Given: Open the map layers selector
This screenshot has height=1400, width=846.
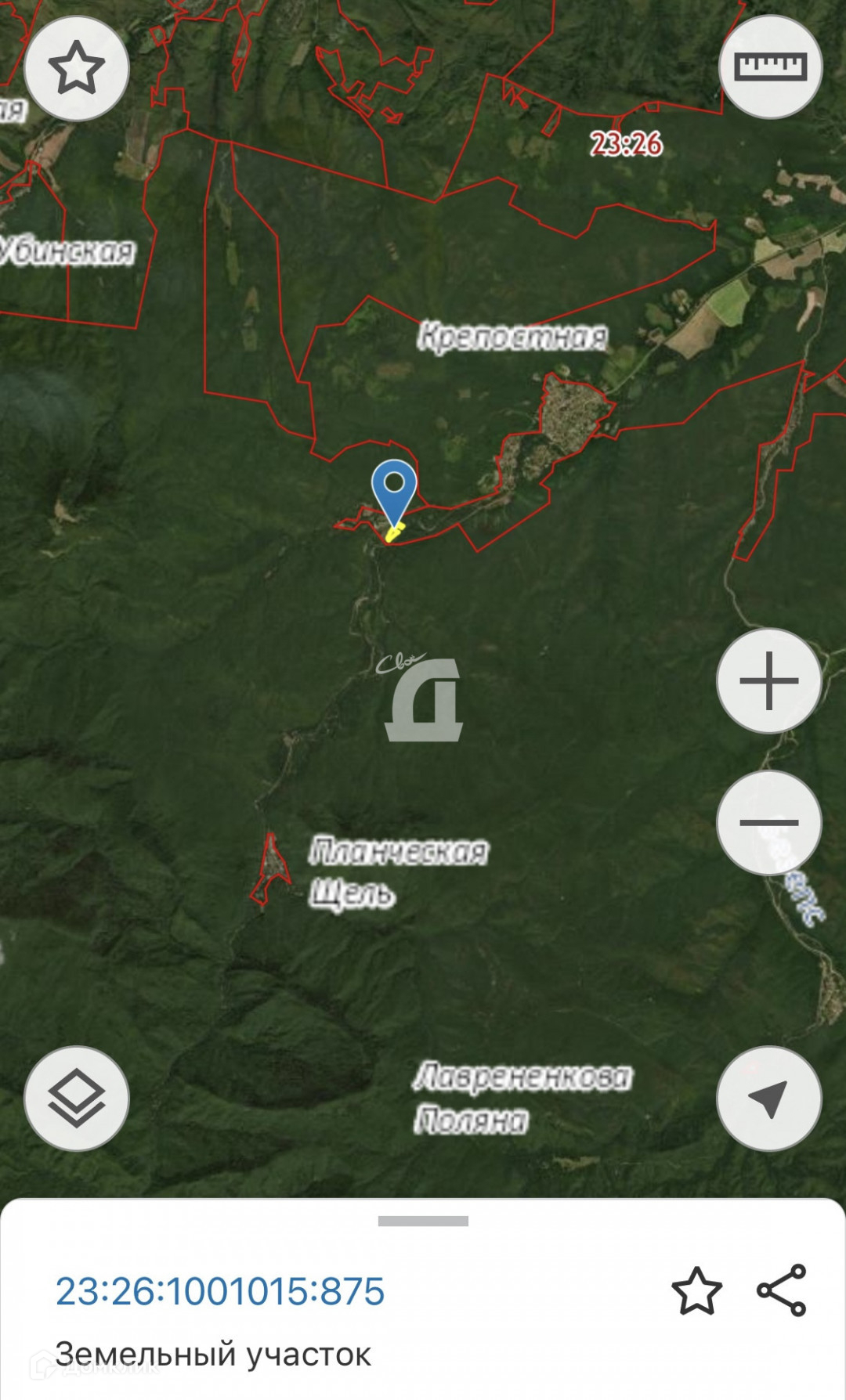Looking at the screenshot, I should click(x=77, y=1099).
